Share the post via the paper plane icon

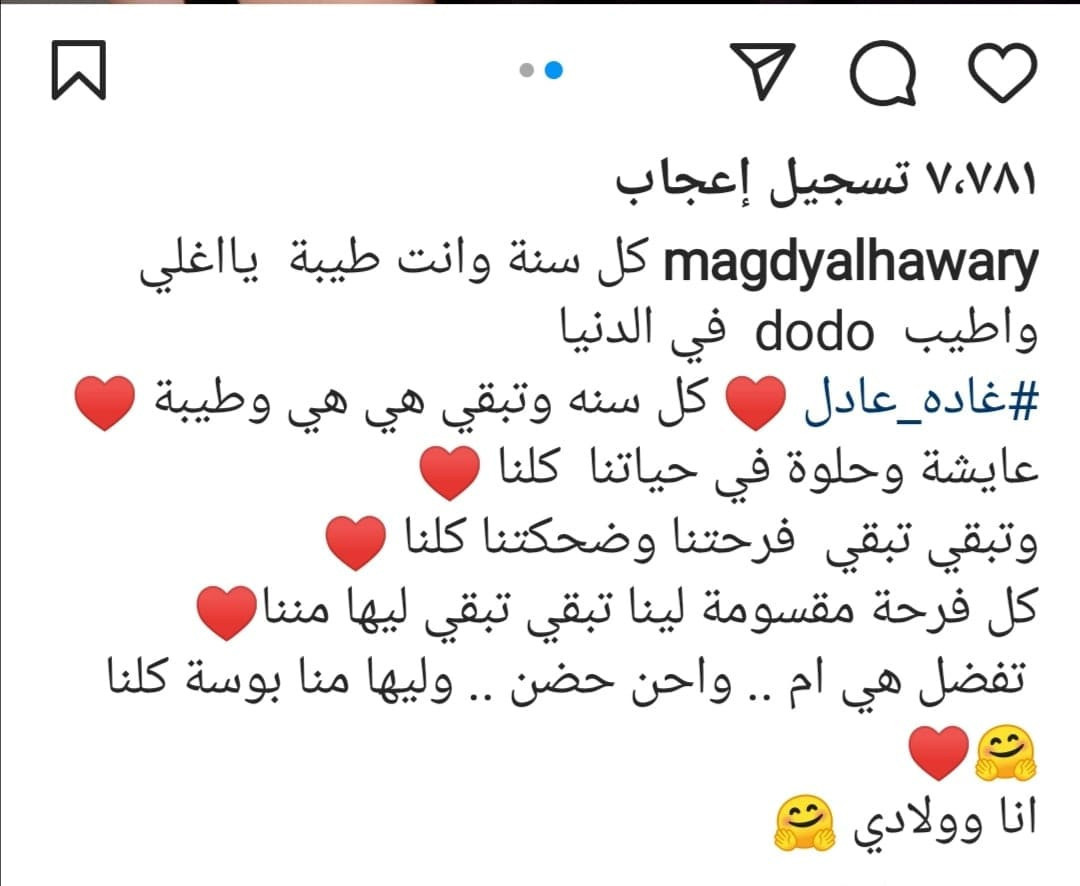(765, 71)
